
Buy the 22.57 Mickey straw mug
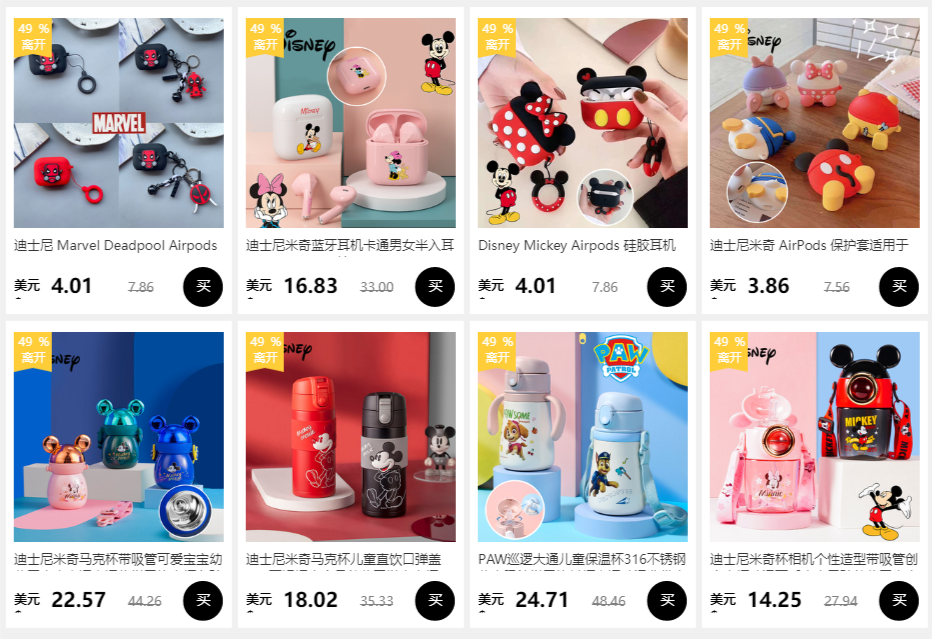click(x=203, y=600)
